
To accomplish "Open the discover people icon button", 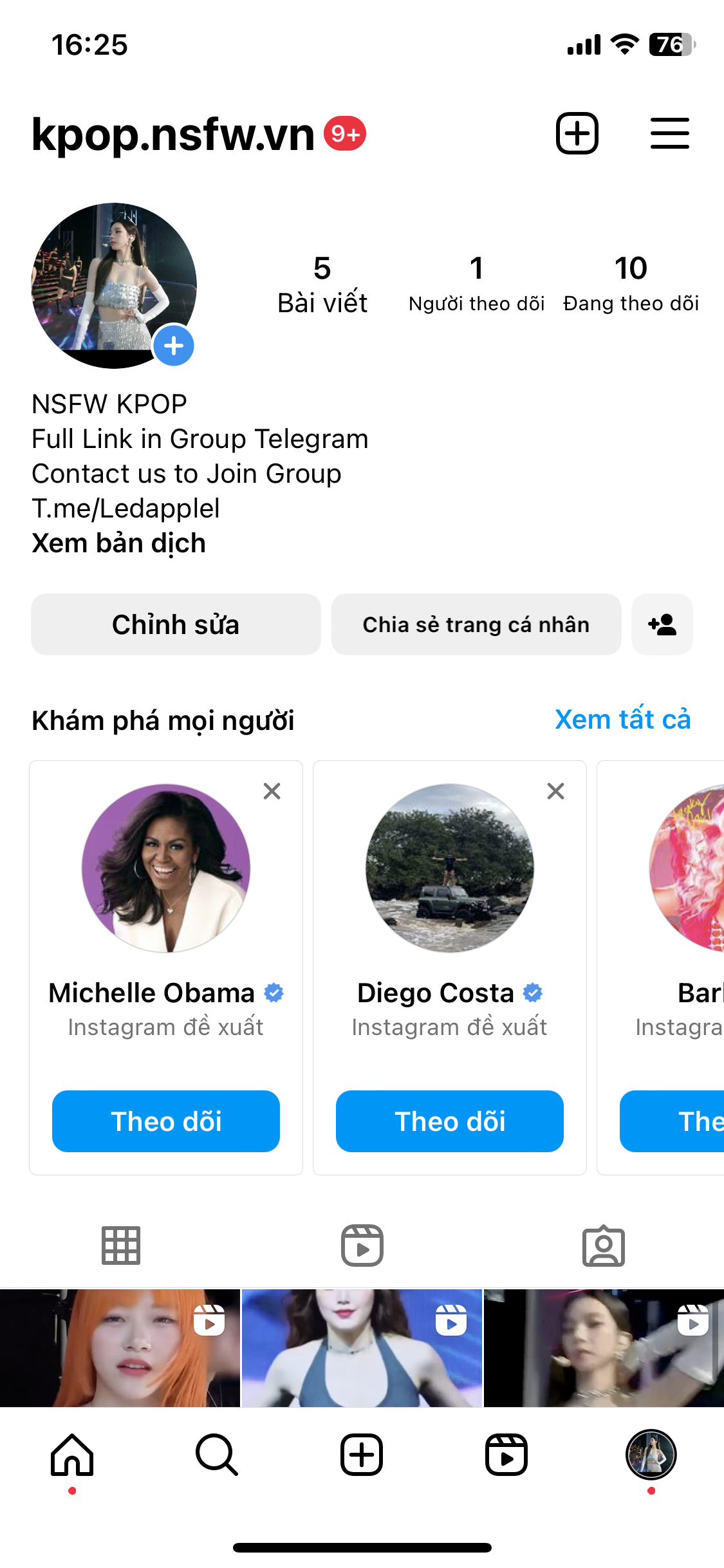I will point(662,624).
